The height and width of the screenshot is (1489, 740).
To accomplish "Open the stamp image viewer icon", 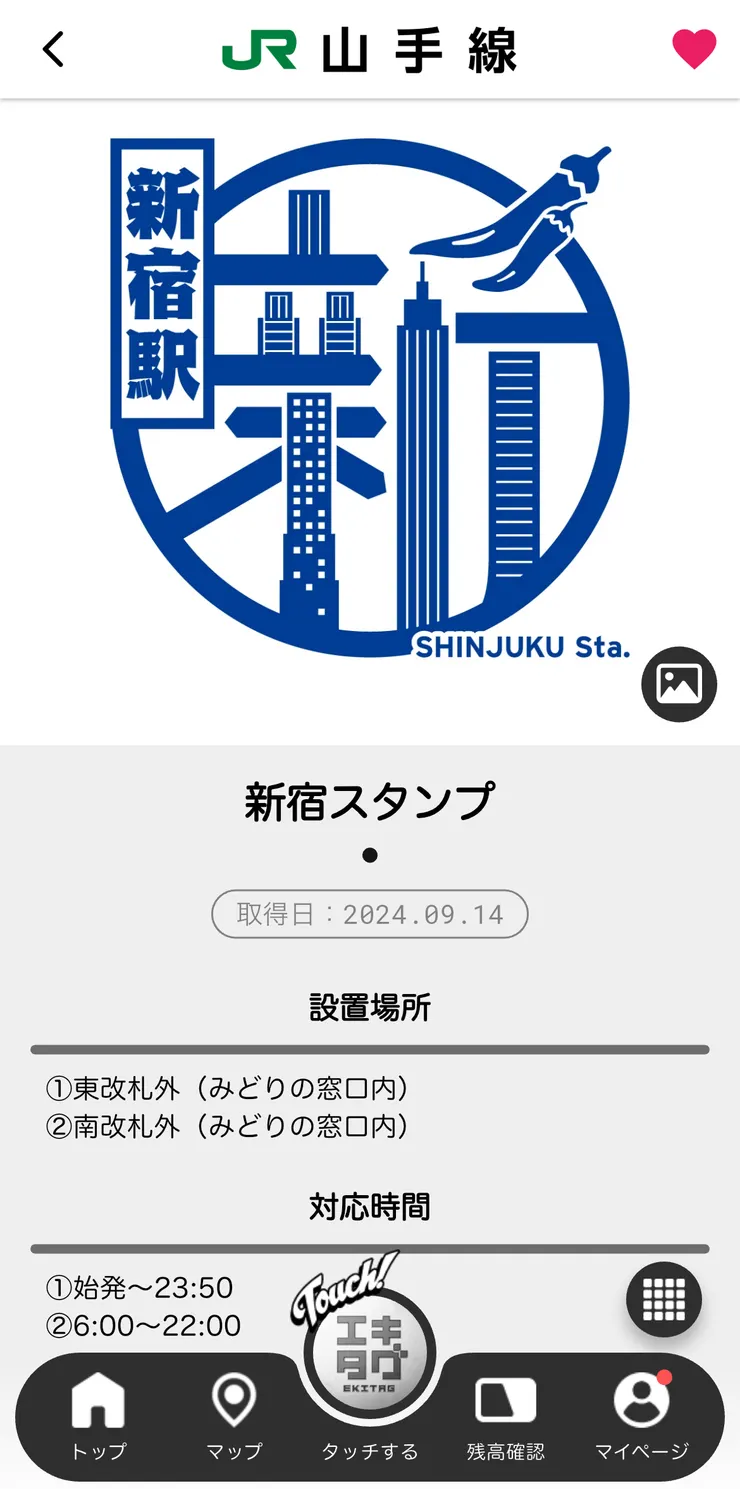I will point(679,684).
